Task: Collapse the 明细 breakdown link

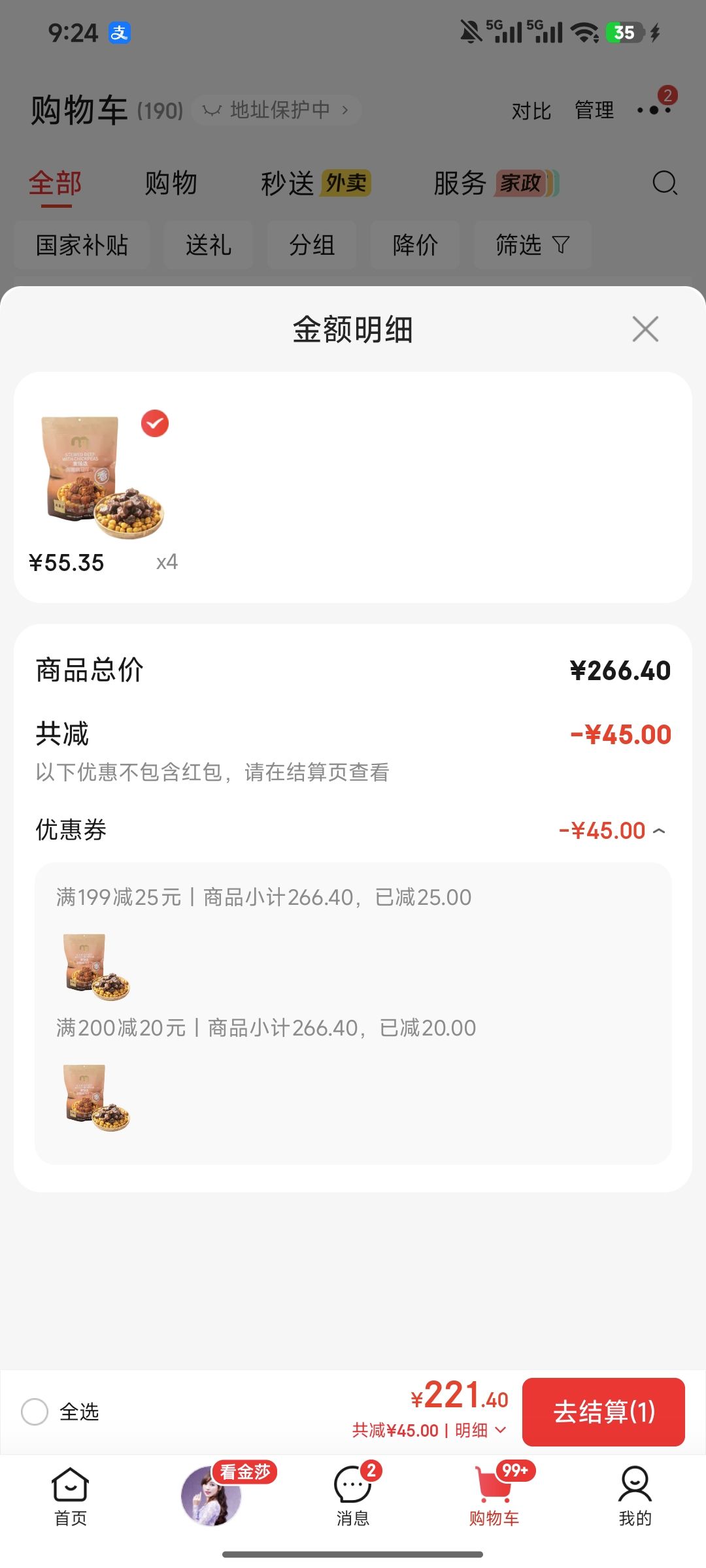Action: point(481,1430)
